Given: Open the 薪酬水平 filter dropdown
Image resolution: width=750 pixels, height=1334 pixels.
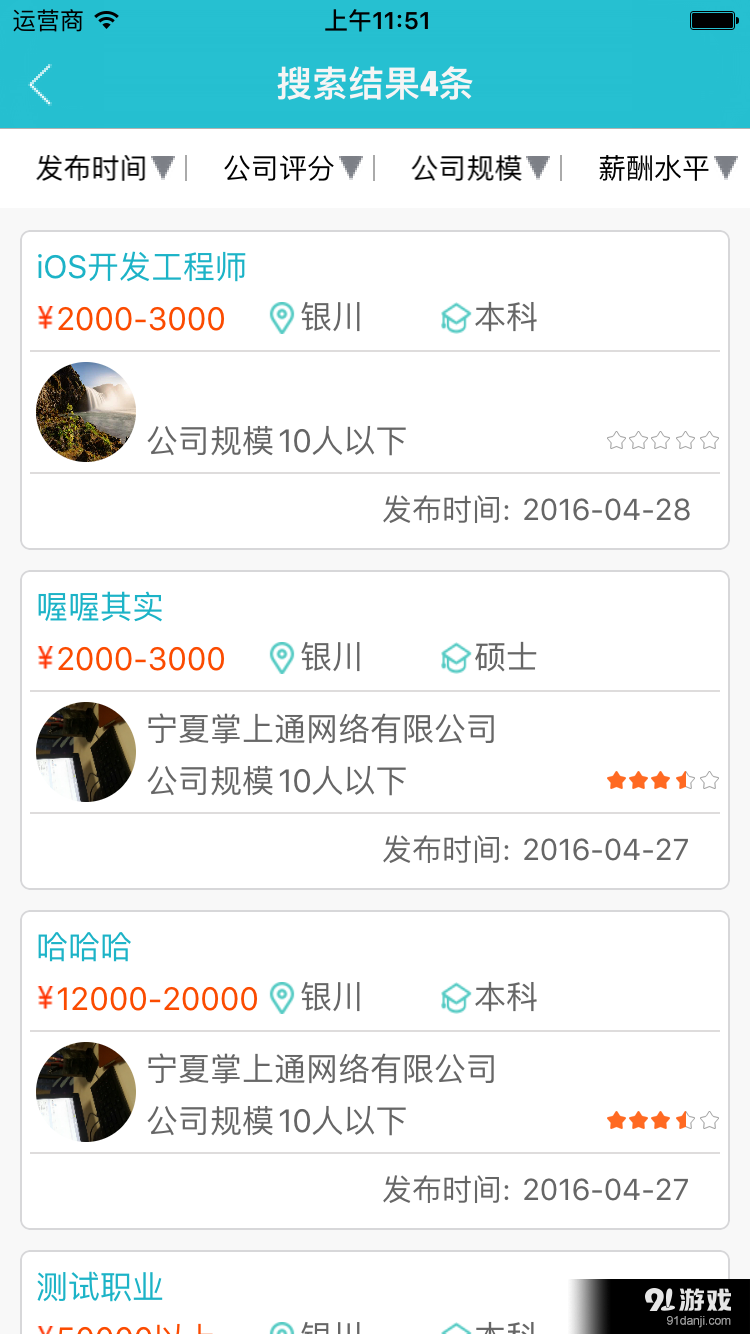Looking at the screenshot, I should click(655, 168).
